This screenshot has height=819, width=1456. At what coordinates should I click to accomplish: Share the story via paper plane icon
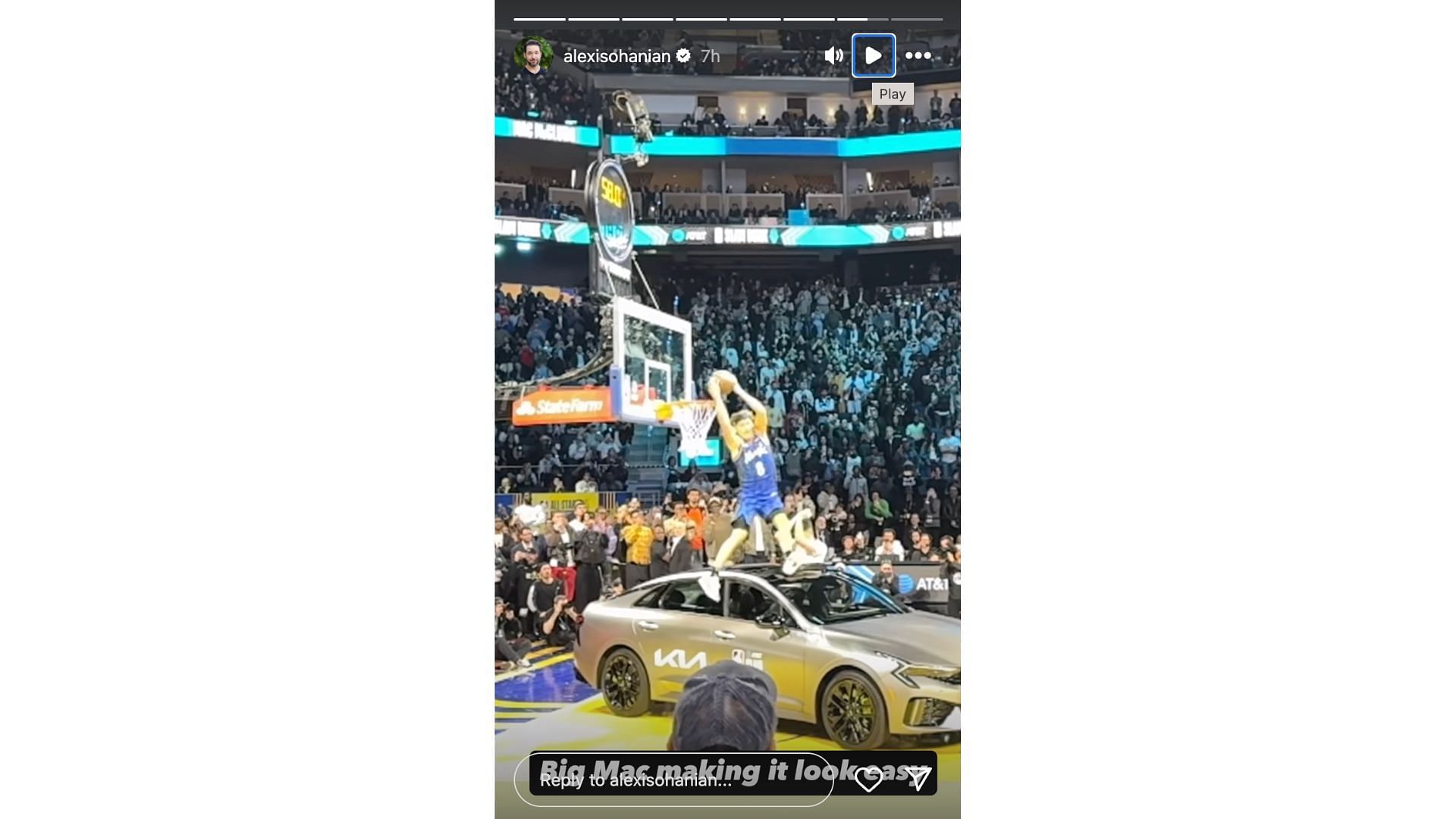[918, 779]
